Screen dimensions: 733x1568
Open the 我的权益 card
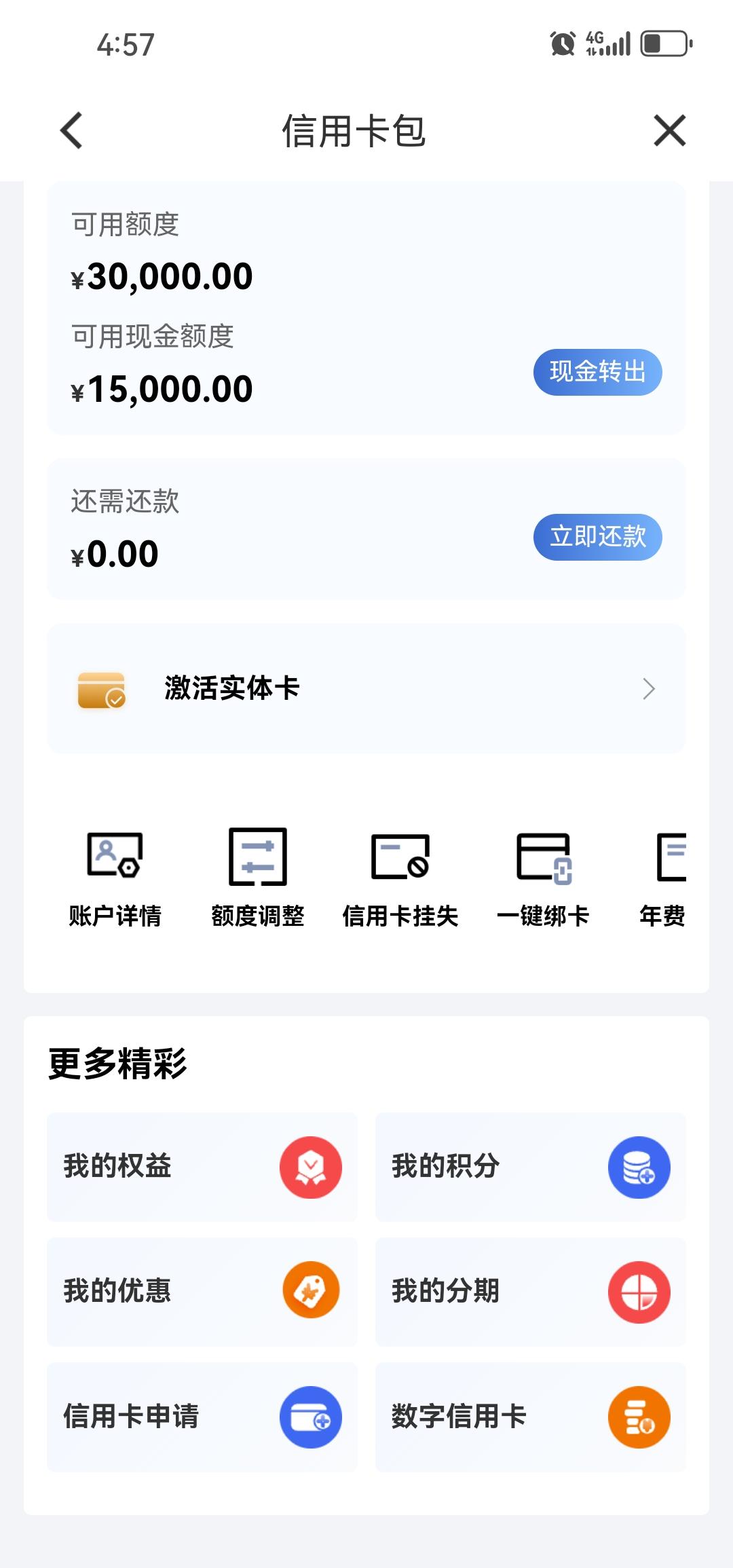point(202,1167)
